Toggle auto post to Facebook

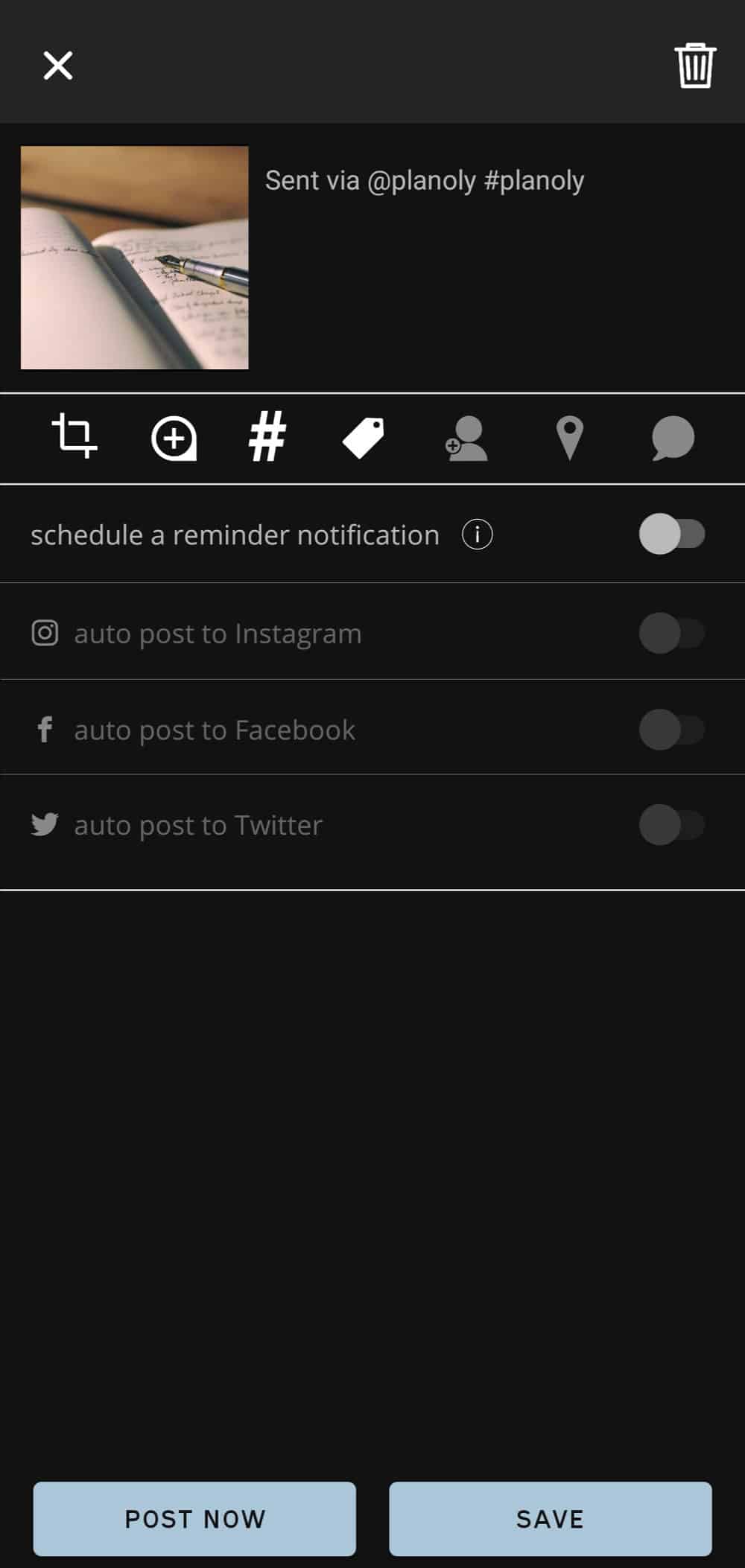(x=671, y=729)
